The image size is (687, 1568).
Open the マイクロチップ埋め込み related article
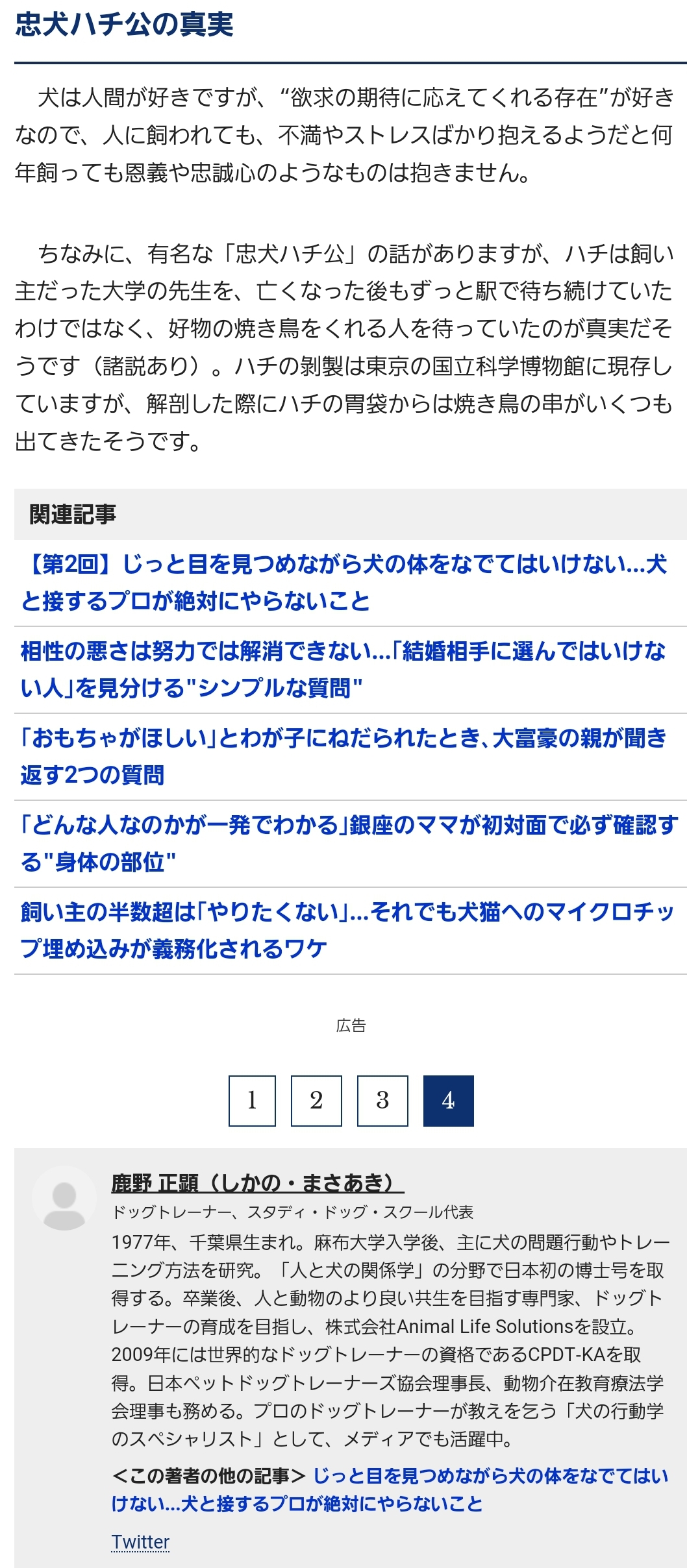point(347,930)
